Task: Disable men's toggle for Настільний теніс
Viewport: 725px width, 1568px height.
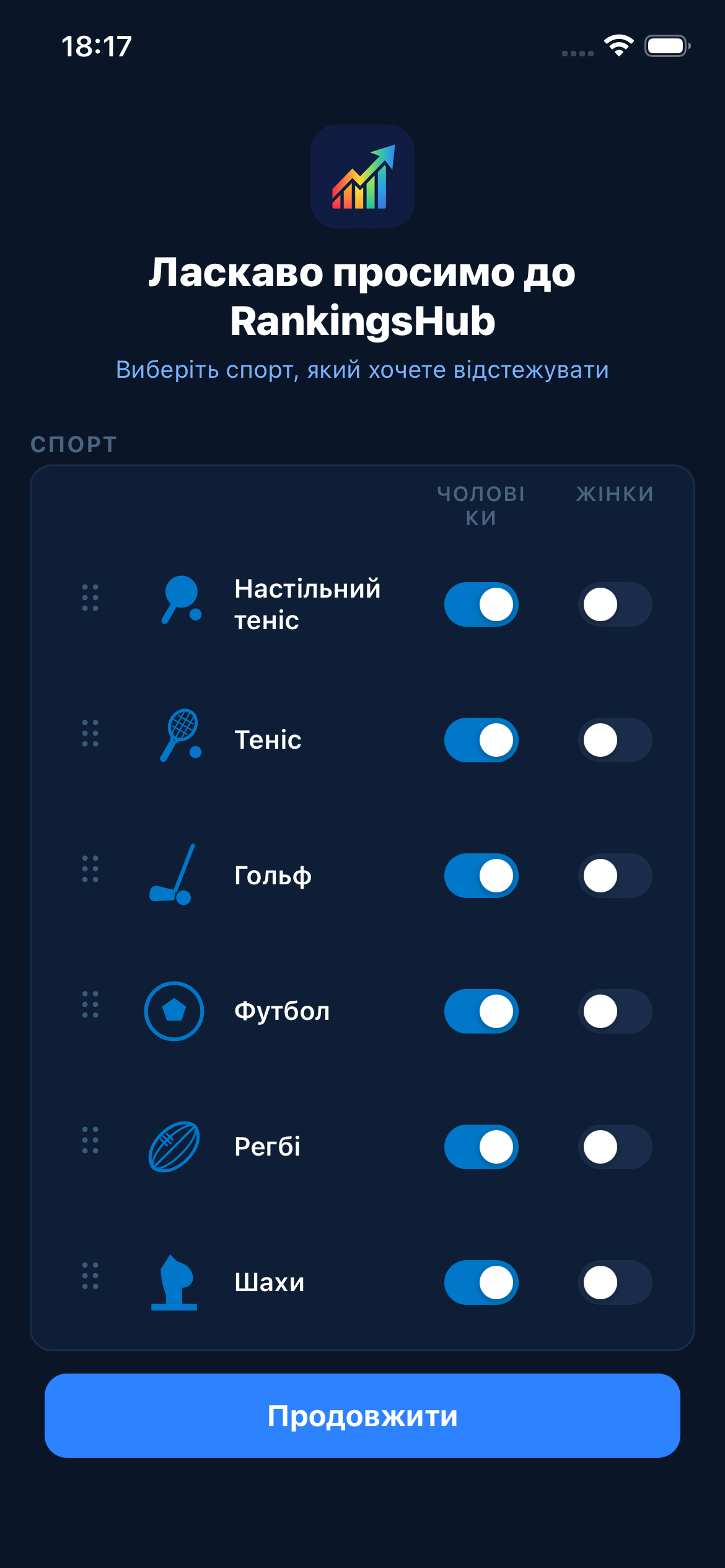Action: [x=481, y=604]
